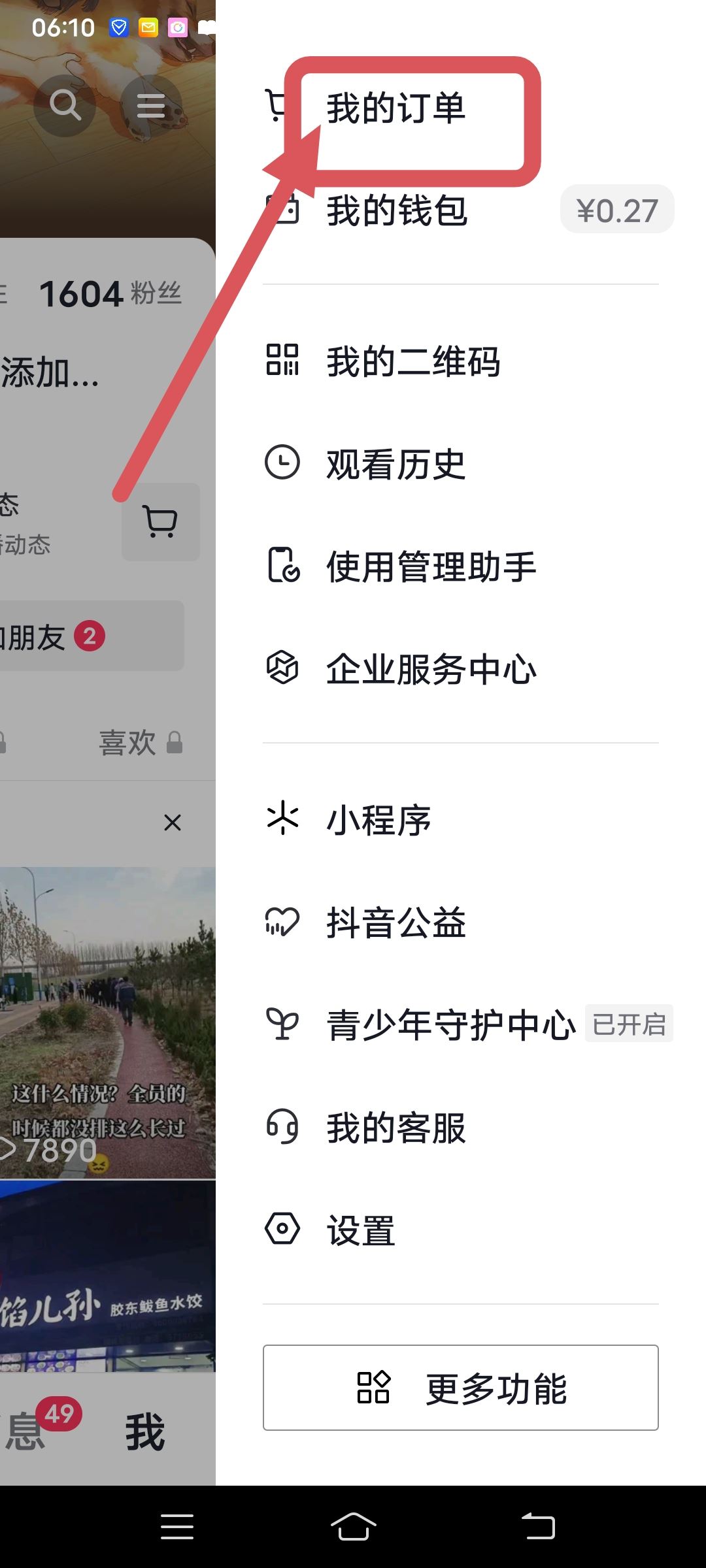The height and width of the screenshot is (1568, 706).
Task: Open 观看历史 via the clock icon
Action: pyautogui.click(x=281, y=463)
